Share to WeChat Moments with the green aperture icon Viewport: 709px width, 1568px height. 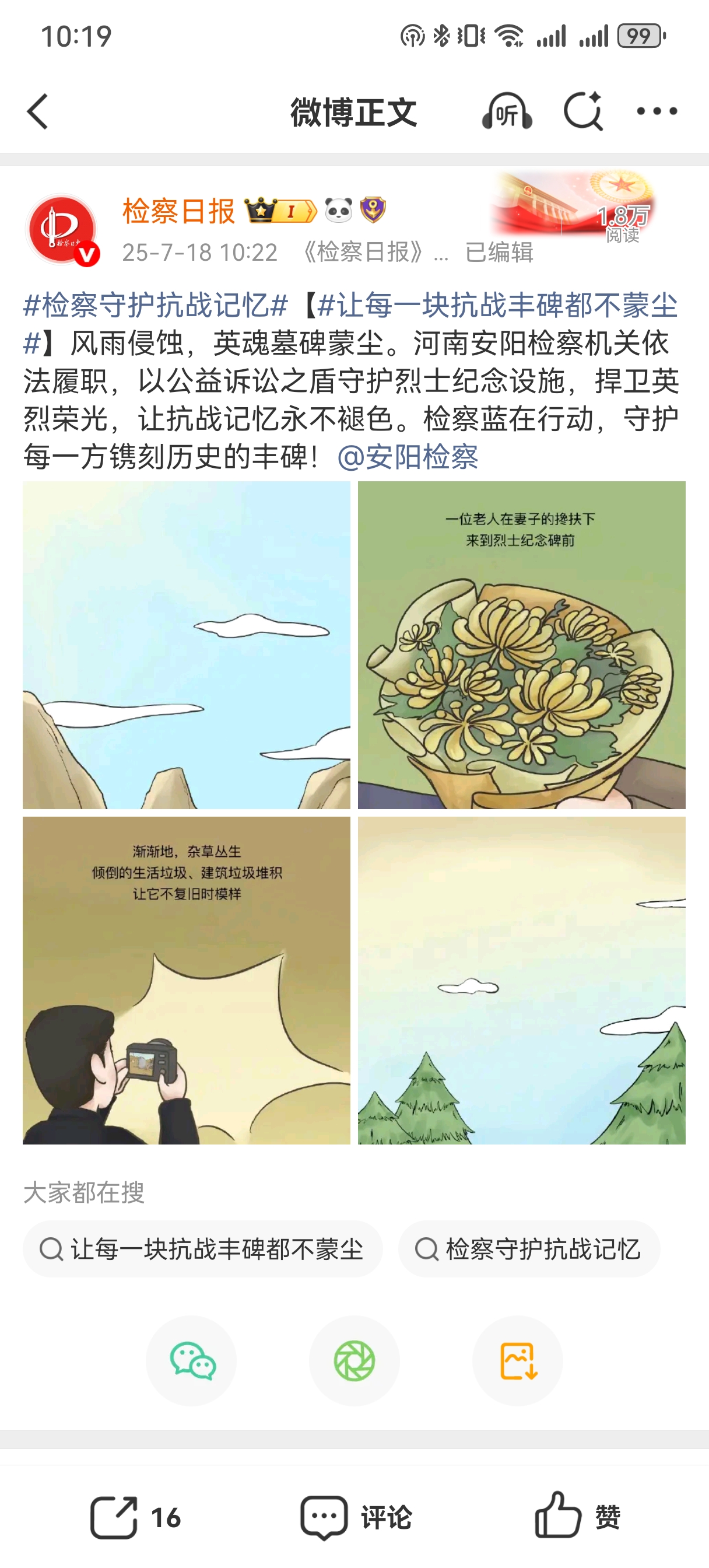click(354, 1361)
